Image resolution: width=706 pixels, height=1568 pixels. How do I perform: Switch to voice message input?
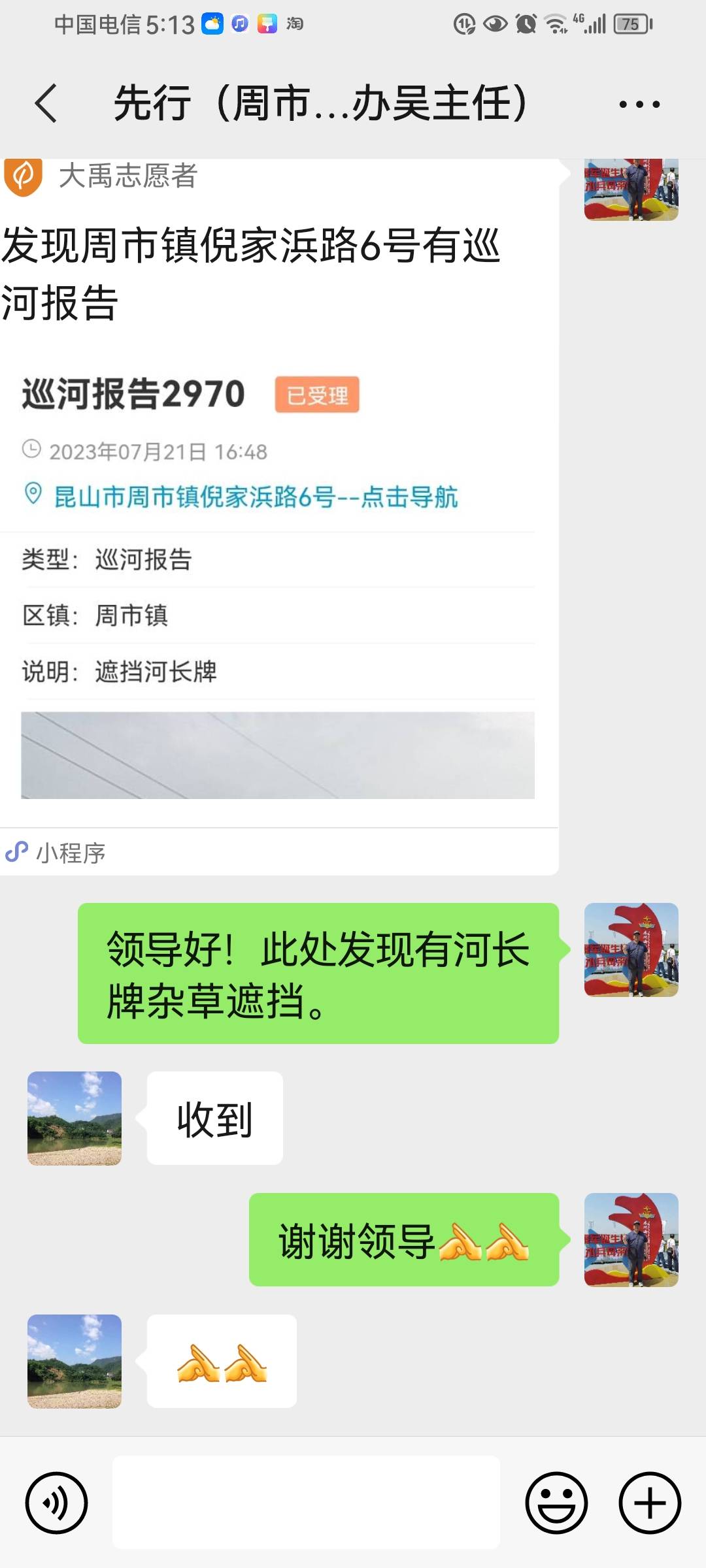tap(56, 1503)
